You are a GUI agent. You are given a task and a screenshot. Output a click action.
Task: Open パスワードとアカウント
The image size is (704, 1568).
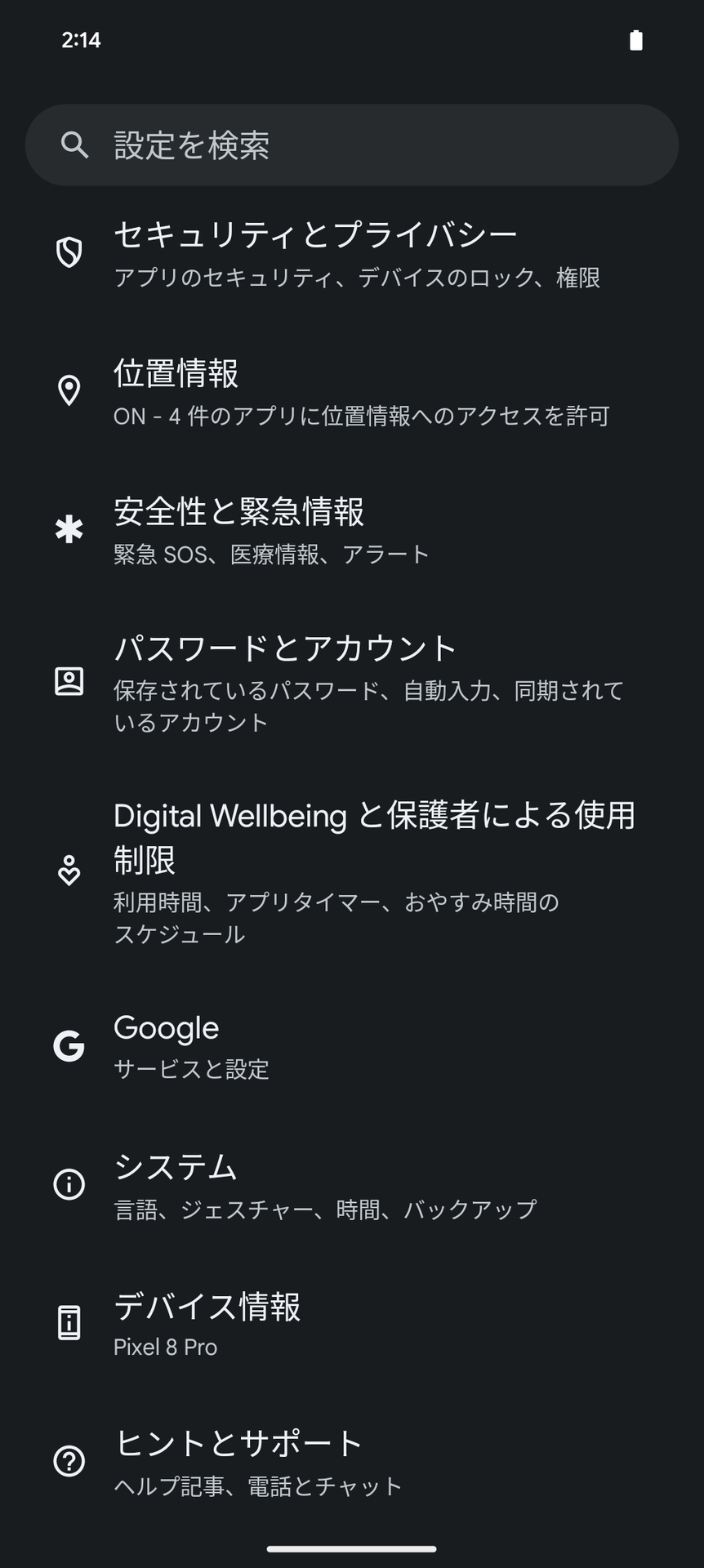point(351,683)
